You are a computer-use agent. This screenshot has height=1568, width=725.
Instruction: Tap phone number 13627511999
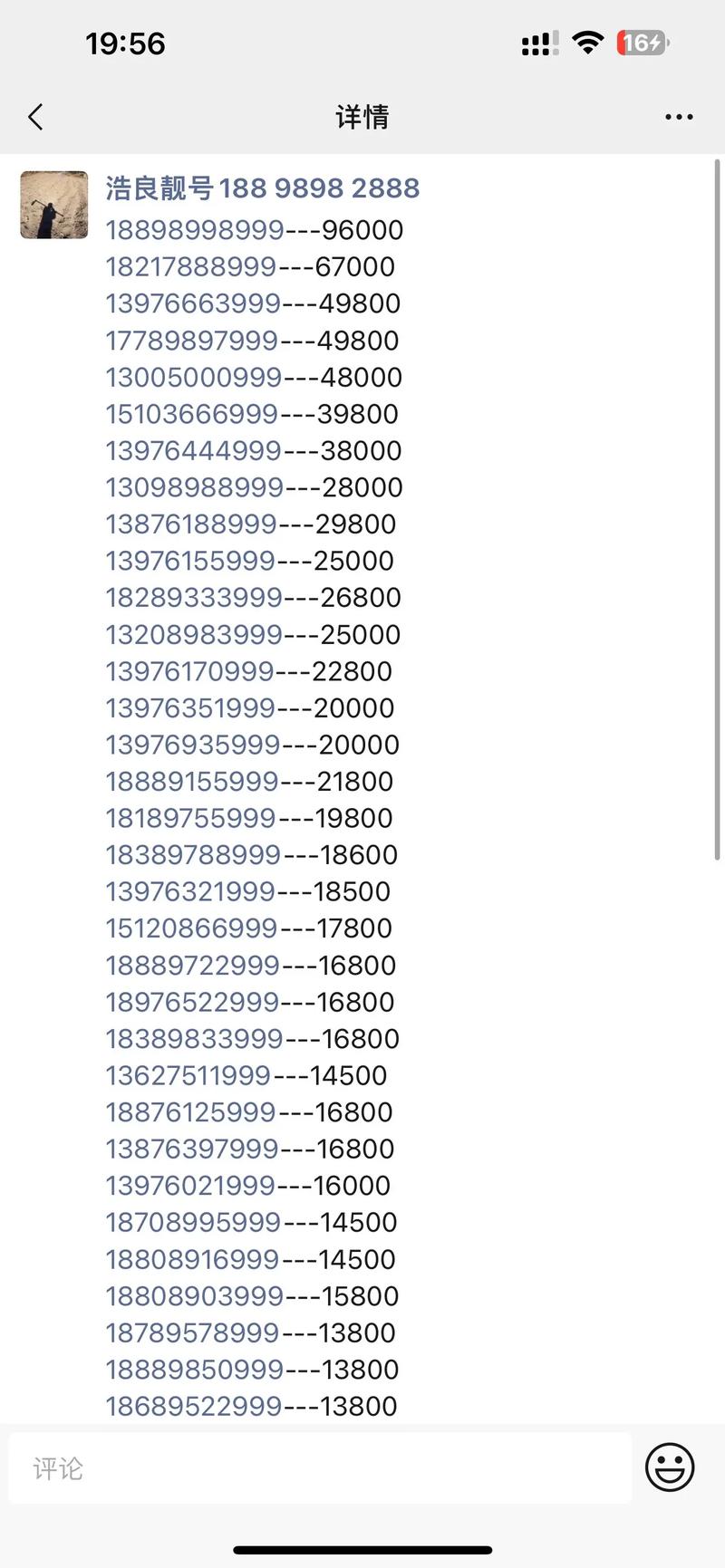coord(188,1076)
